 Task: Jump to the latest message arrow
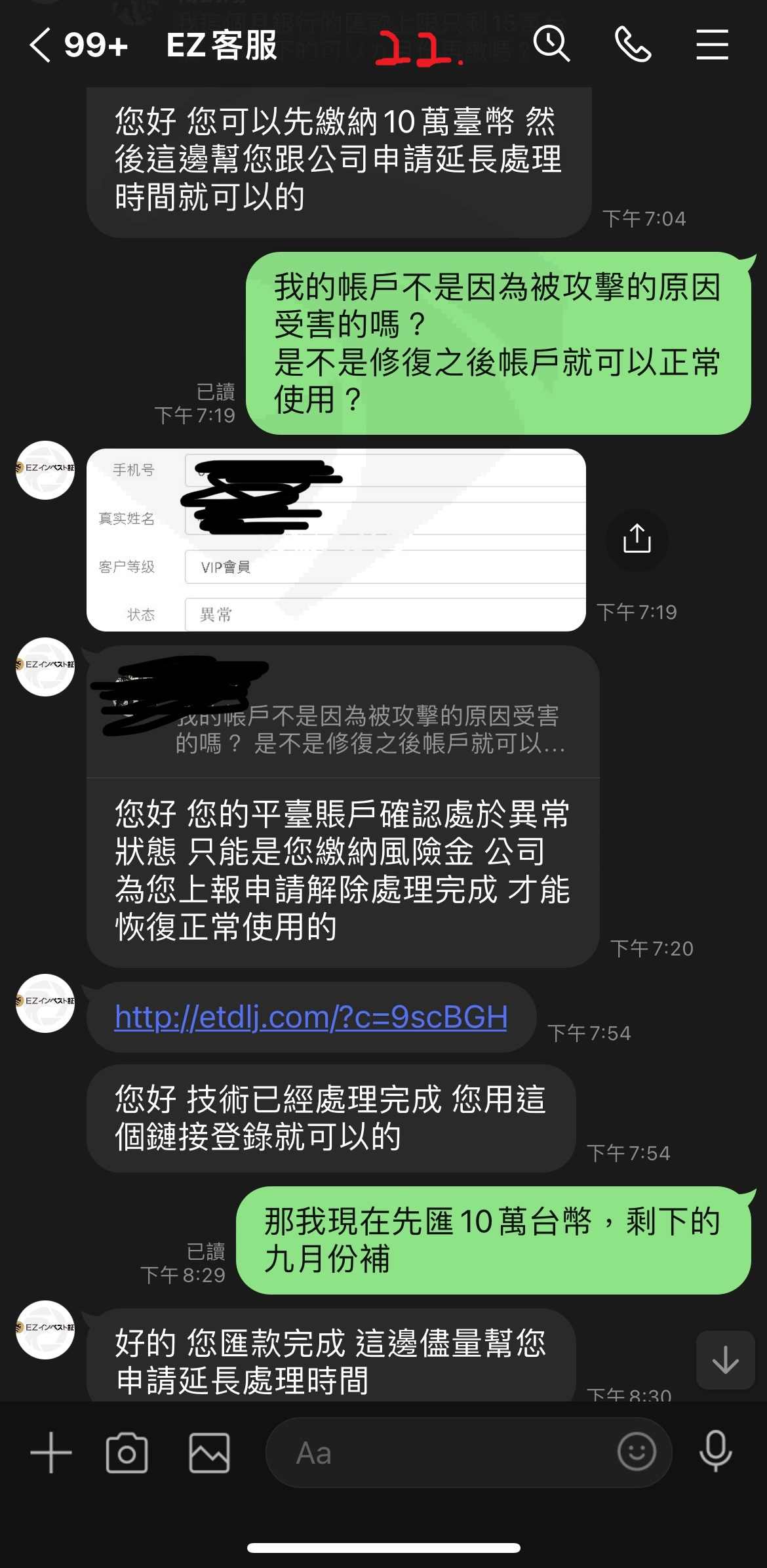[725, 1359]
